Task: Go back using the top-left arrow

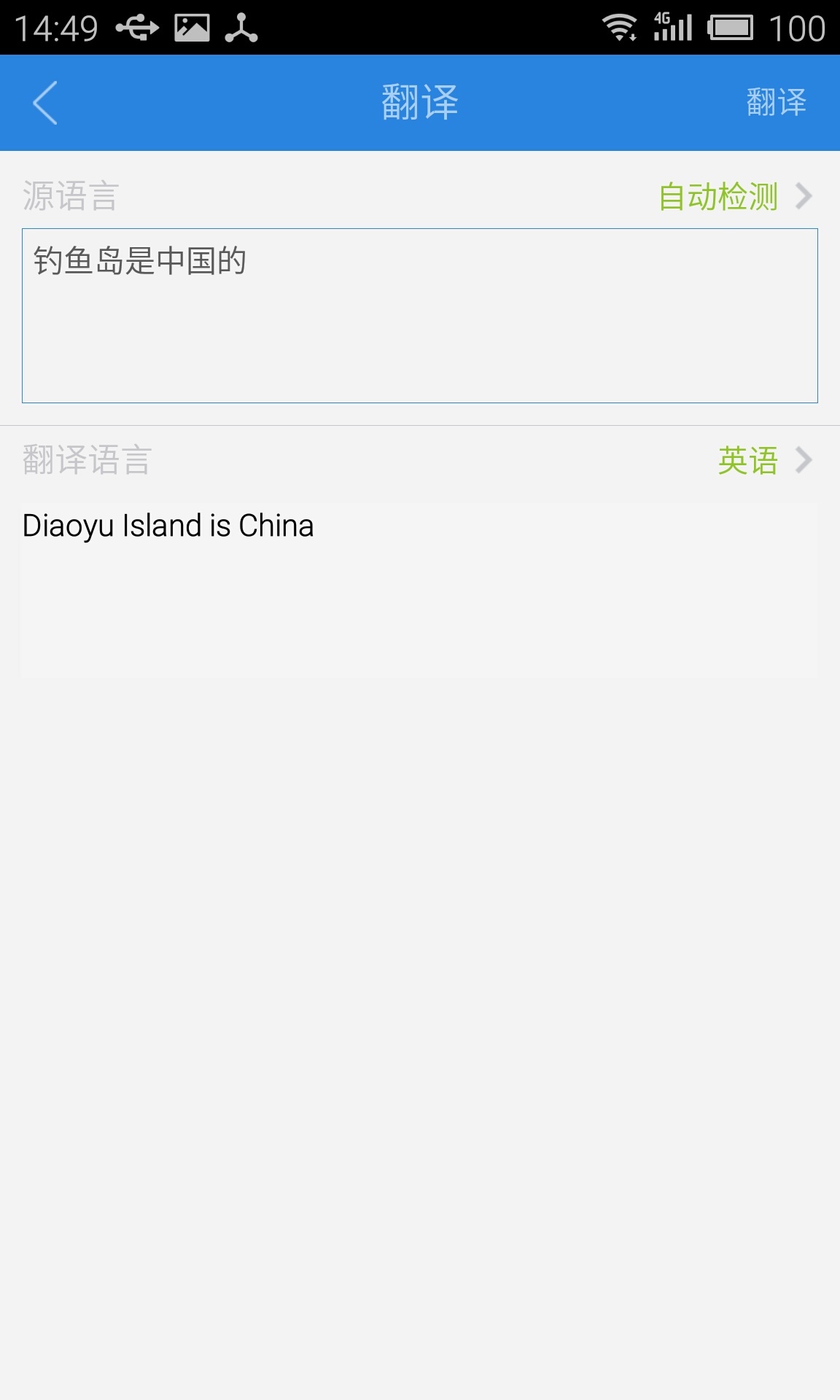Action: (x=45, y=103)
